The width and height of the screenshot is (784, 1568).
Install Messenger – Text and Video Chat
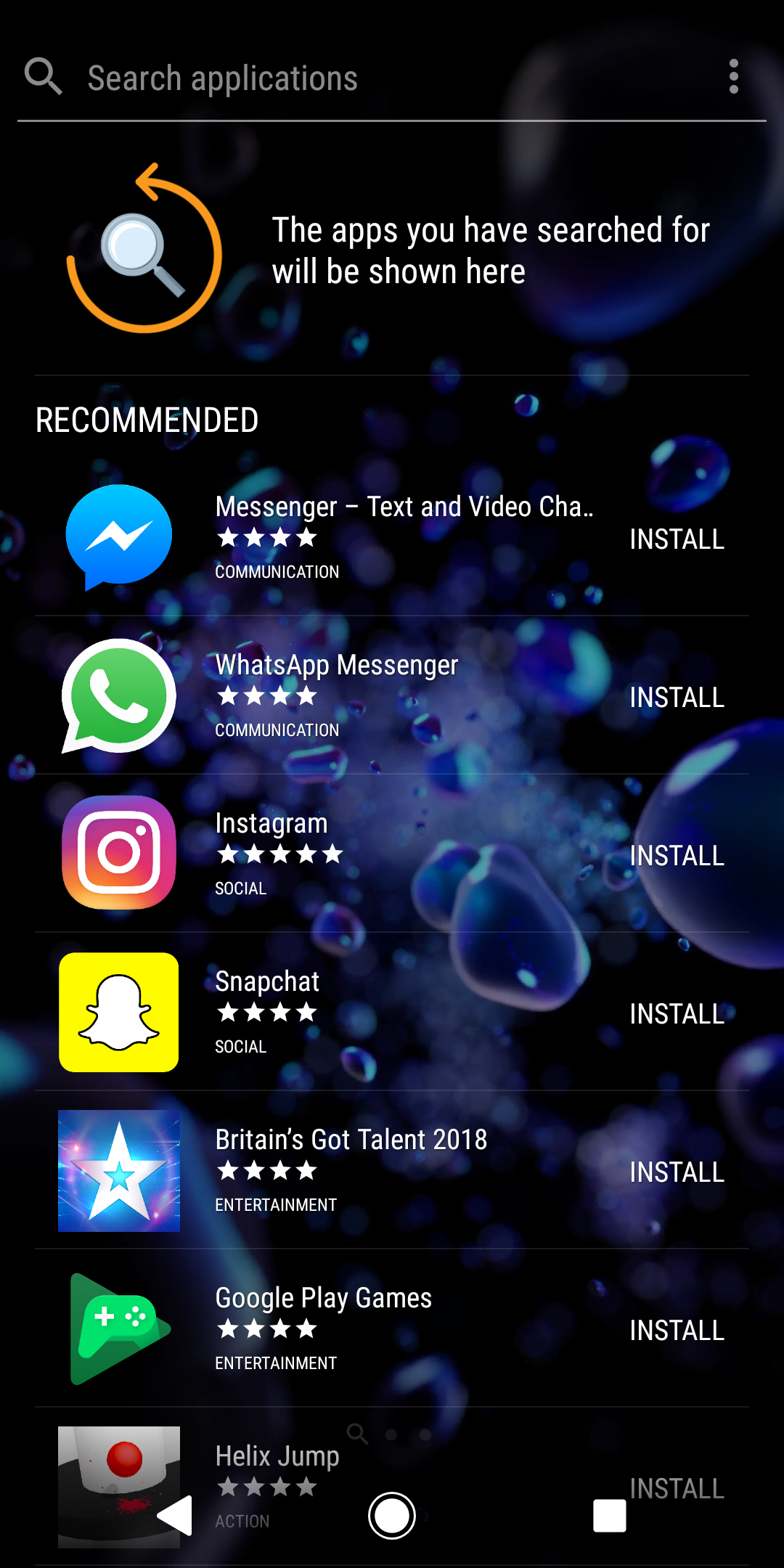[x=677, y=539]
